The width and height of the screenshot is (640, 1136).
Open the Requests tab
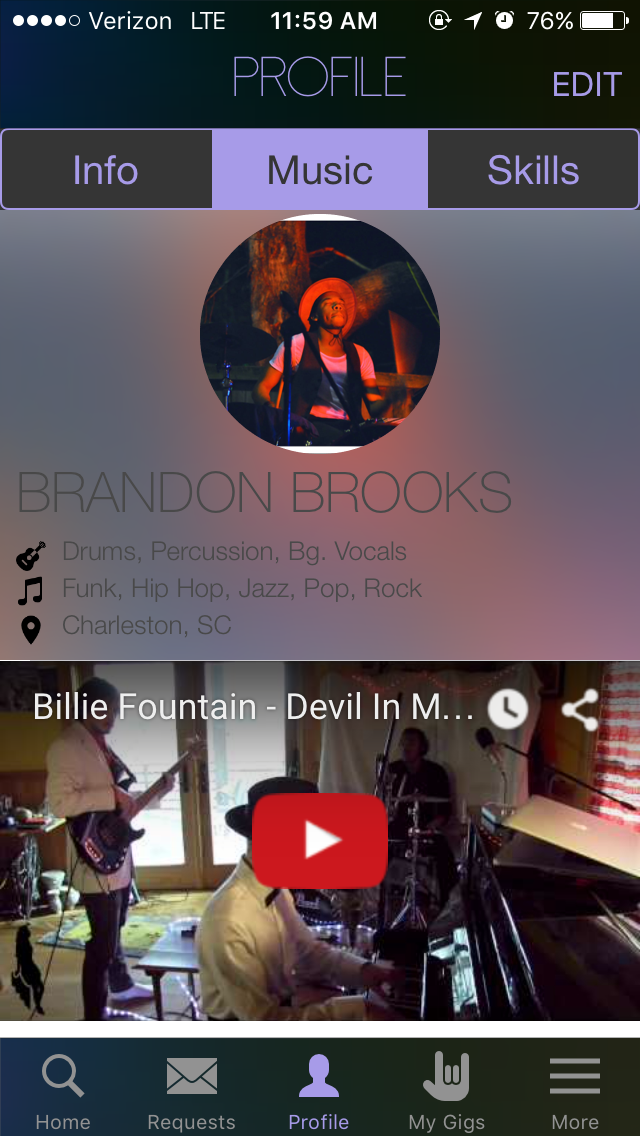191,1090
